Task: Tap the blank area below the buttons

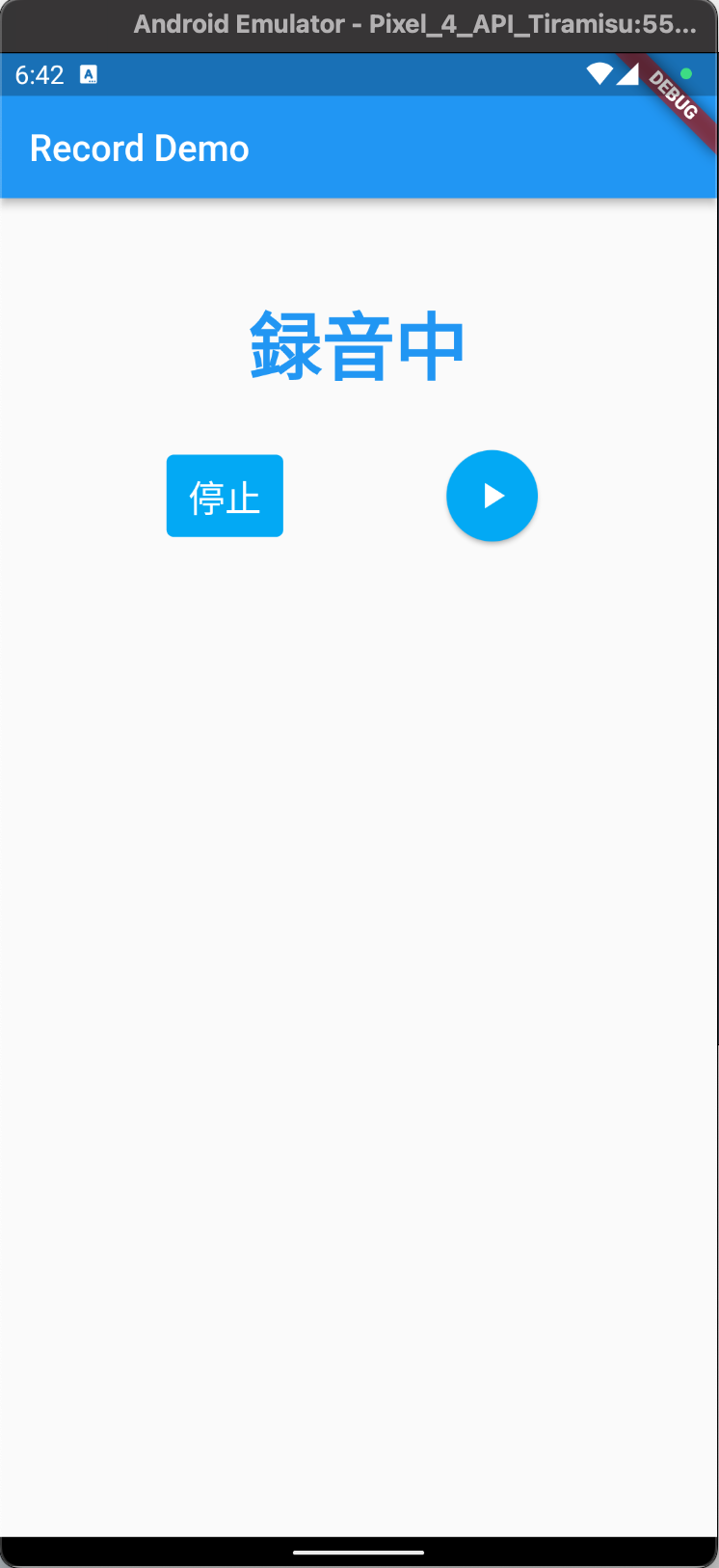Action: (x=358, y=868)
